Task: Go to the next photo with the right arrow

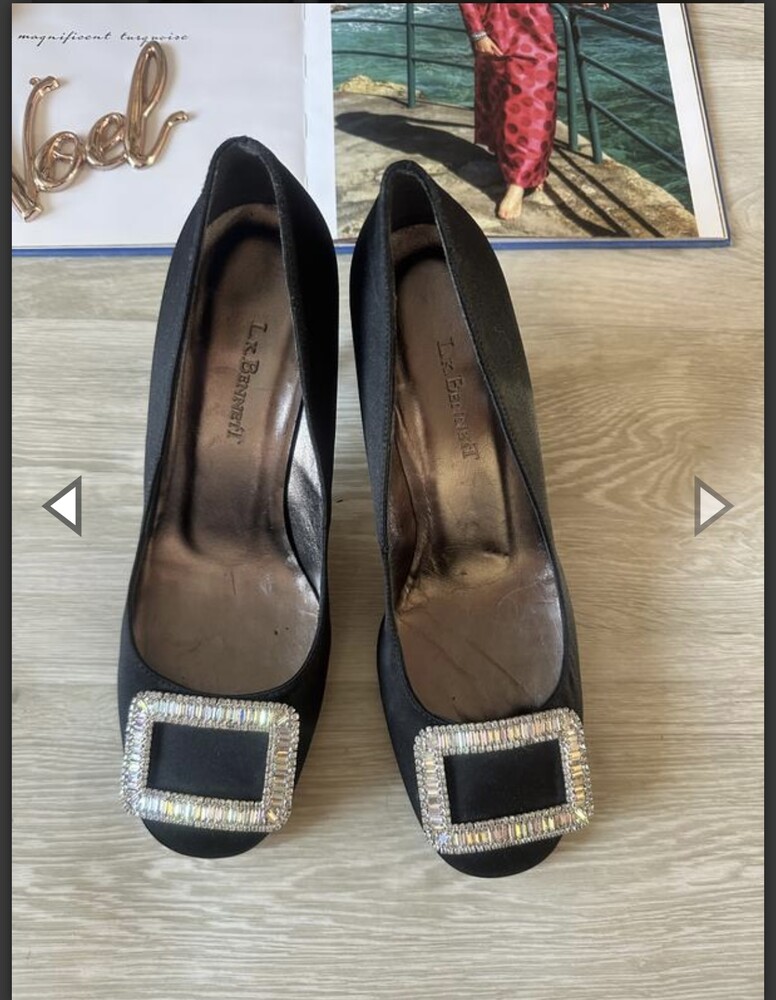Action: 712,506
